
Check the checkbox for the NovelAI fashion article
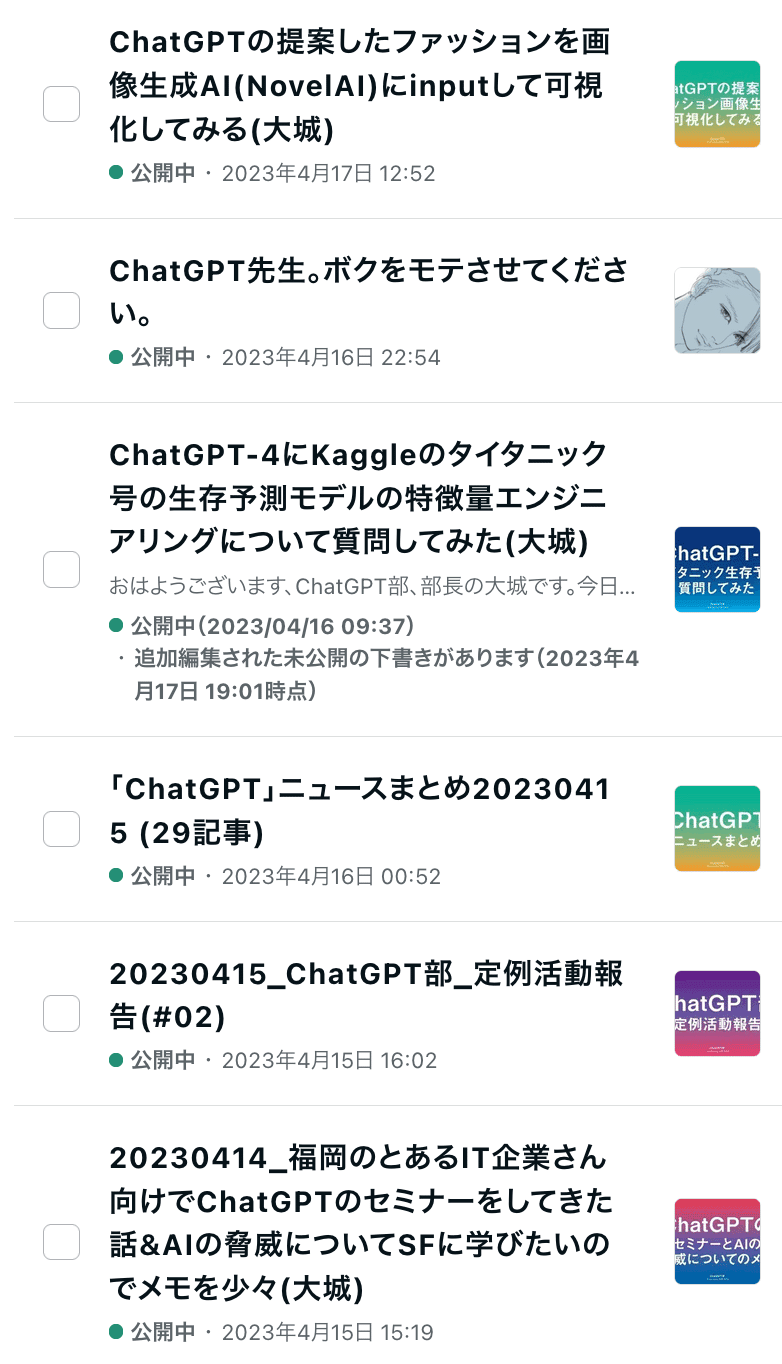[61, 103]
